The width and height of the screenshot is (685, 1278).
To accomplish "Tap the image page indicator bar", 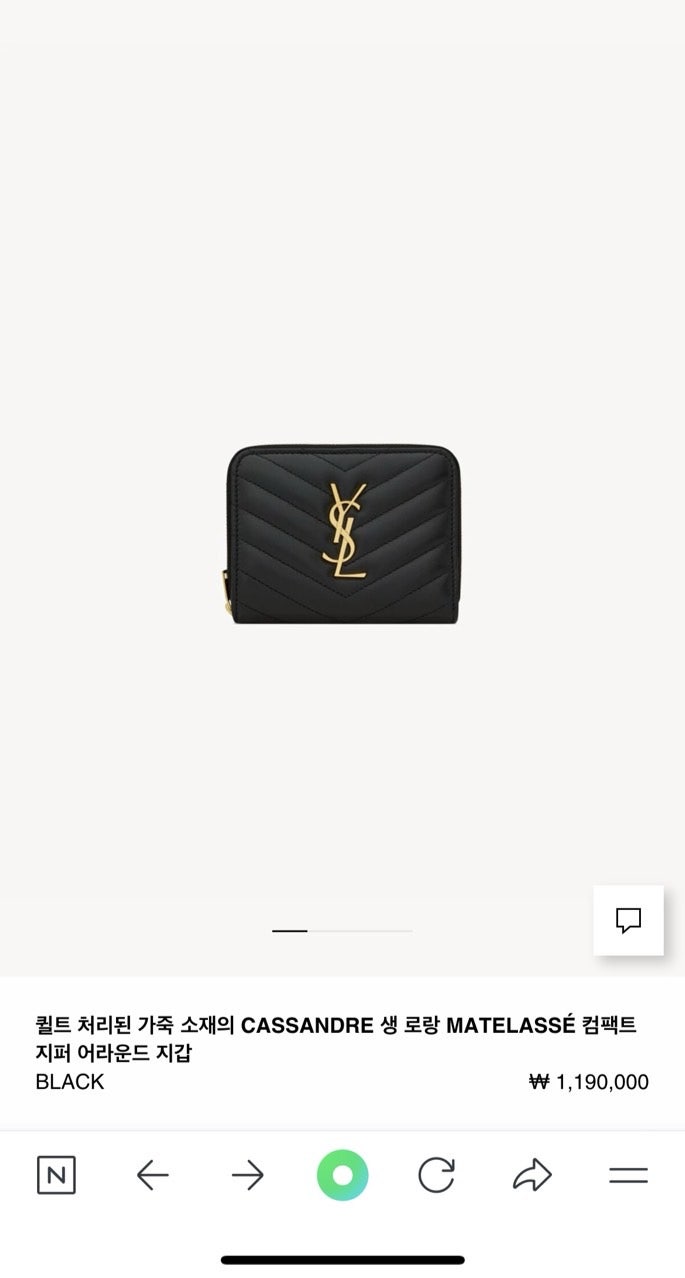I will coord(342,930).
